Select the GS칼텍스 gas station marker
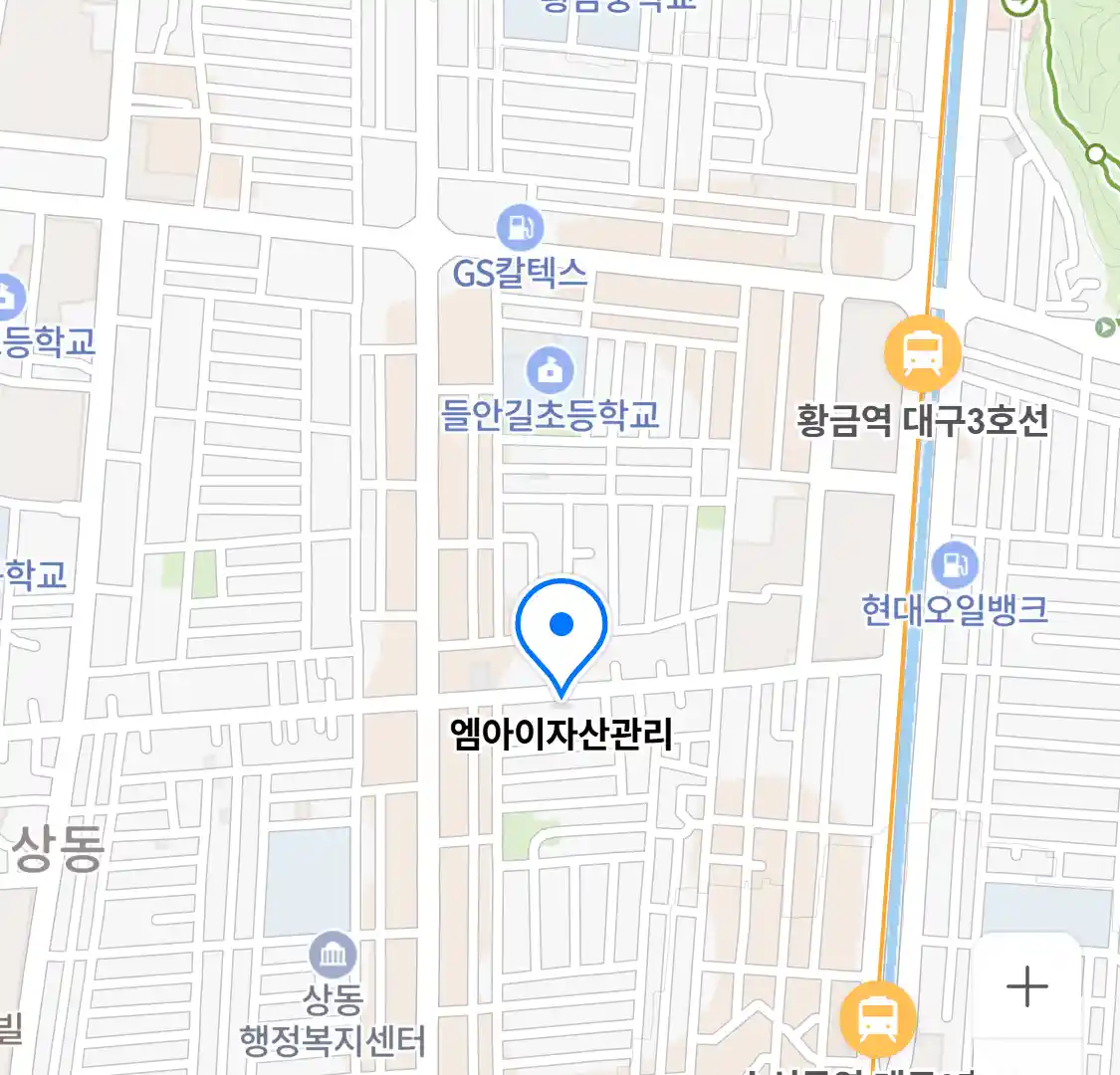This screenshot has height=1075, width=1120. tap(520, 230)
